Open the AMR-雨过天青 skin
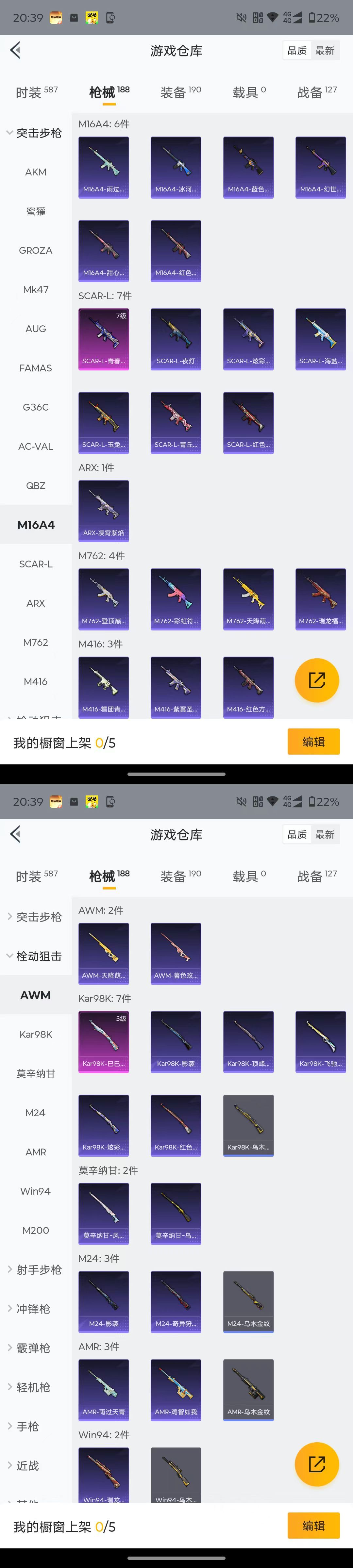Screen dimensions: 353x1568 (x=104, y=1390)
